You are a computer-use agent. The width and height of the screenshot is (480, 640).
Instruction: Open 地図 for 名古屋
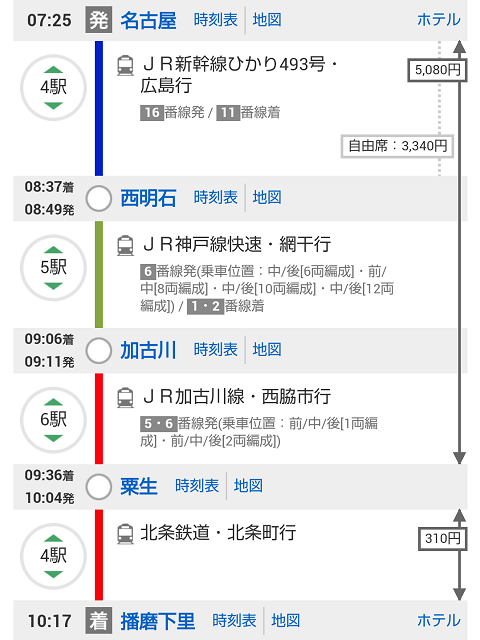click(x=267, y=20)
